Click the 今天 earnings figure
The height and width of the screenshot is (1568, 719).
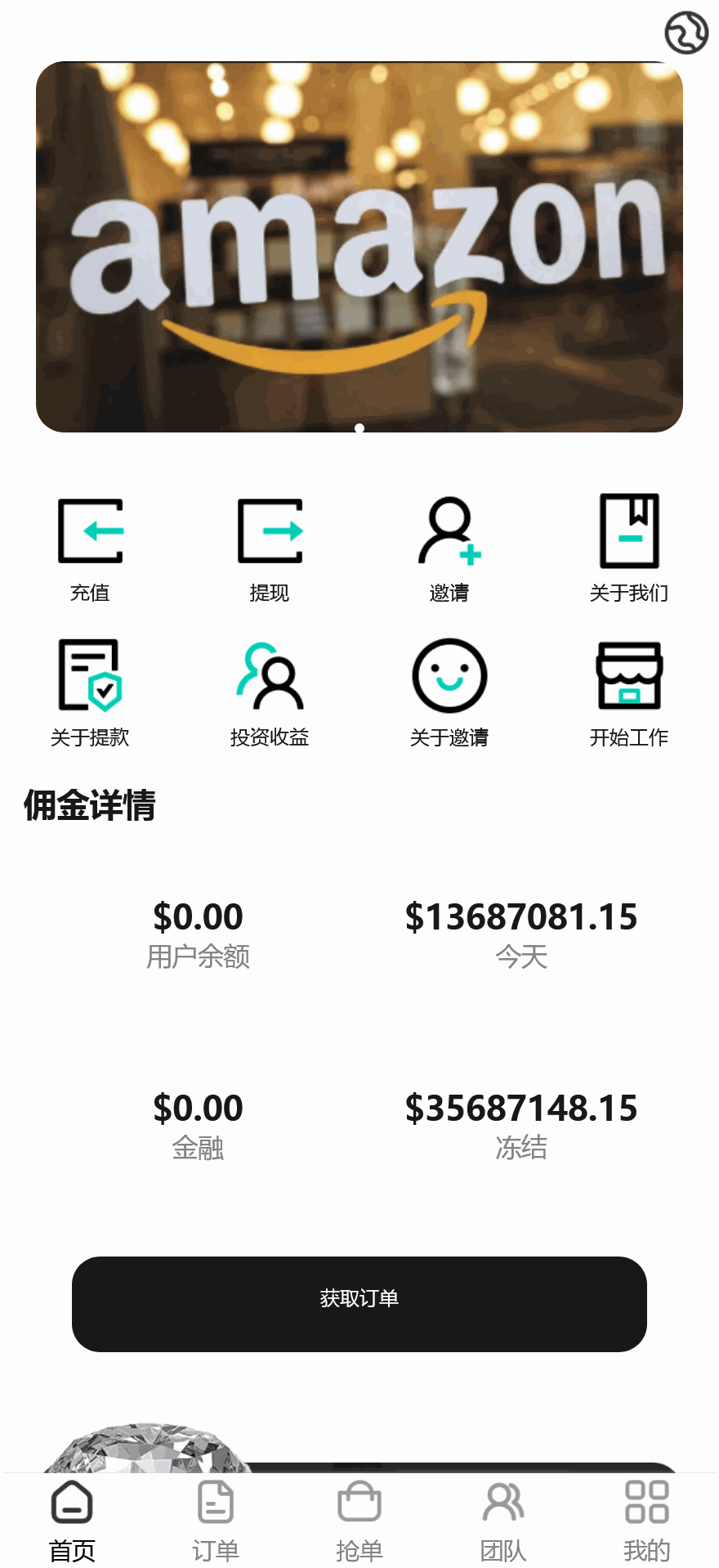pyautogui.click(x=522, y=916)
